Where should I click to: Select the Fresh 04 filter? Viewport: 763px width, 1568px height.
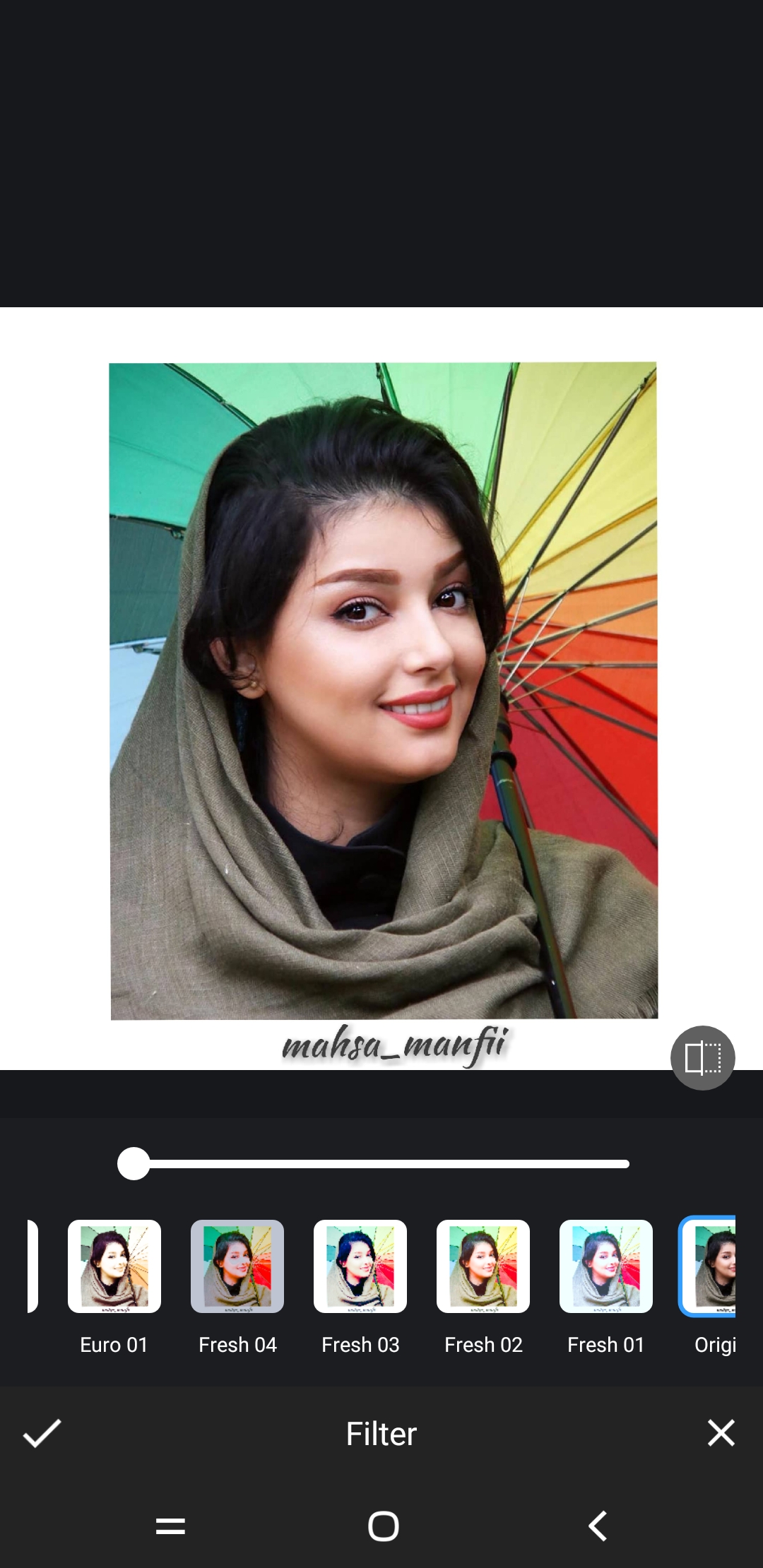pyautogui.click(x=237, y=1266)
